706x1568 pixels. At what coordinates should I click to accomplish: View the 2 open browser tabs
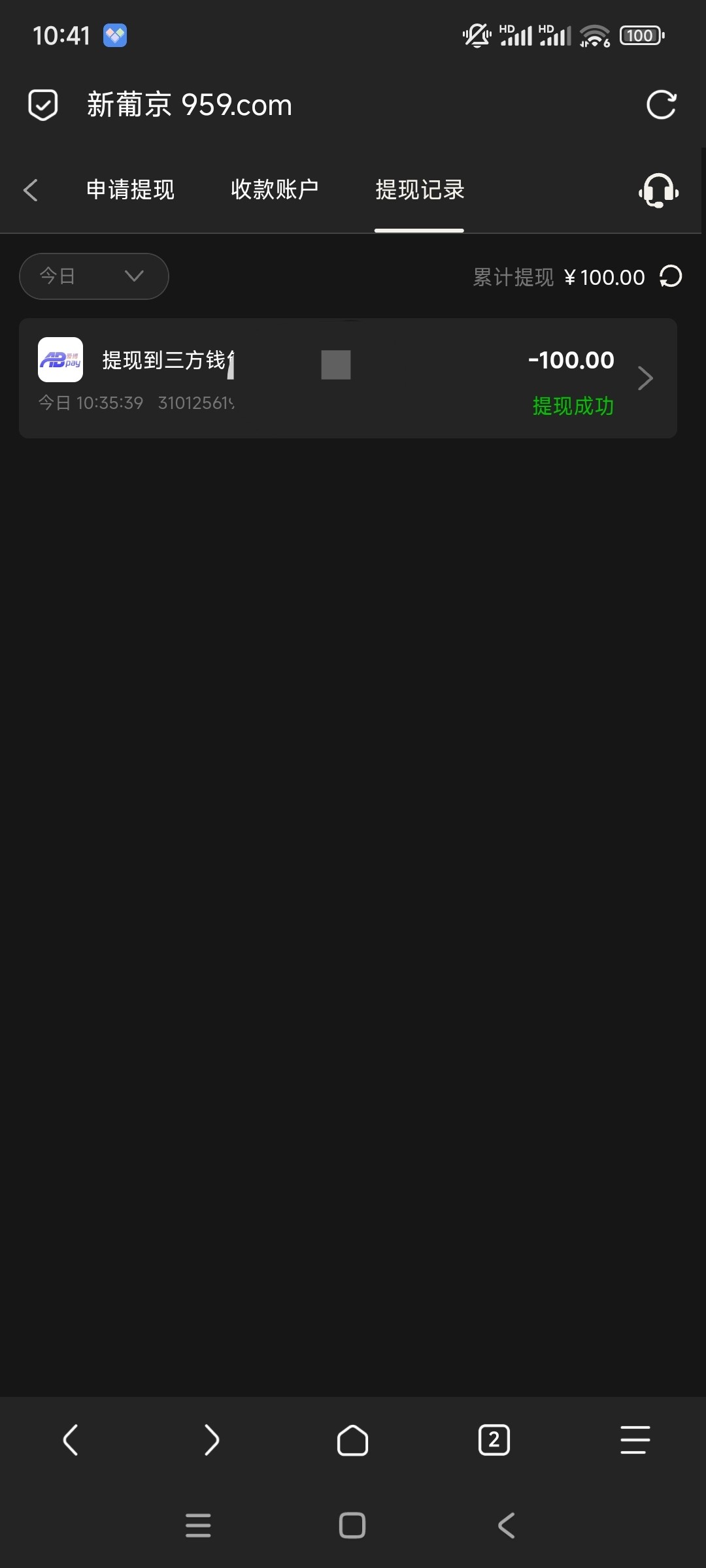tap(494, 1440)
